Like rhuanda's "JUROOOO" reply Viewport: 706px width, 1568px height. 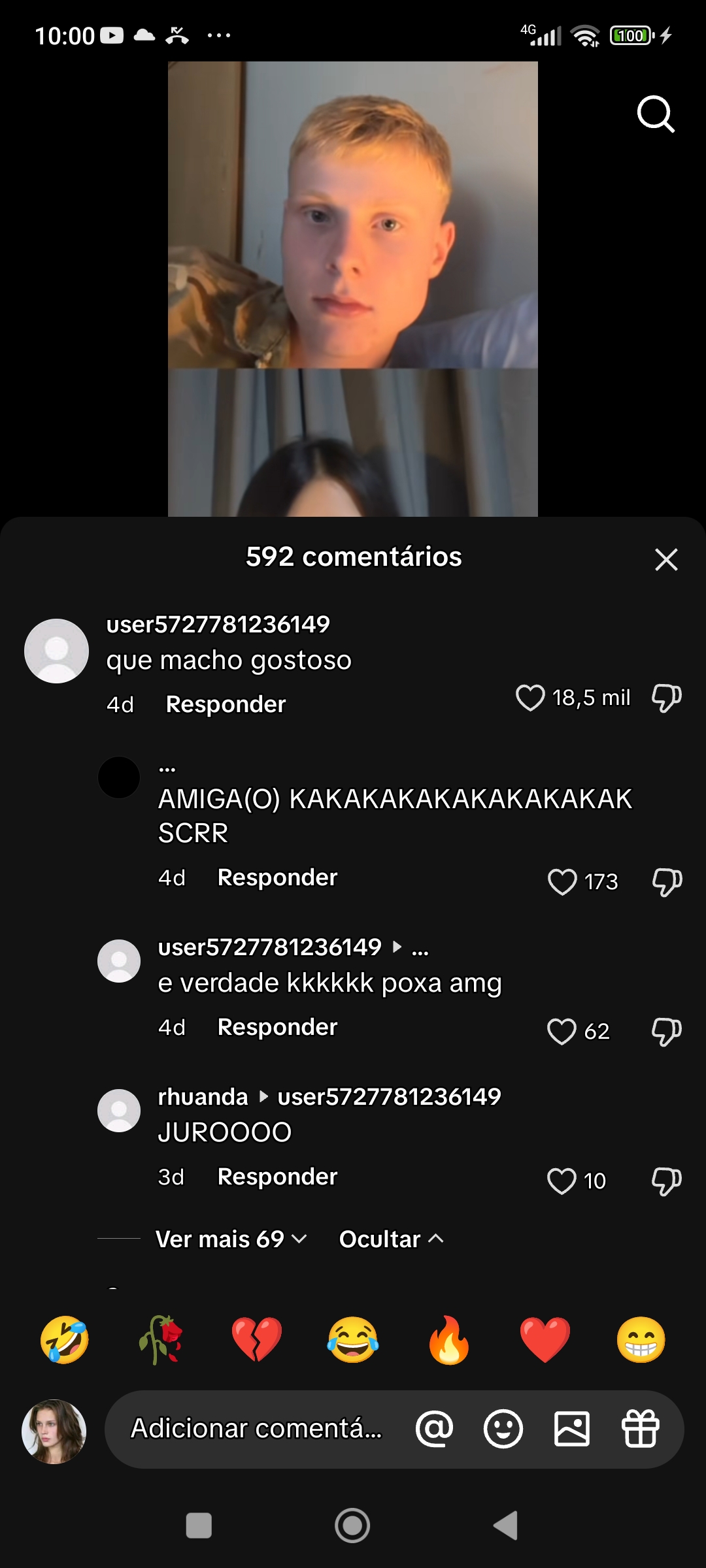coord(562,1181)
